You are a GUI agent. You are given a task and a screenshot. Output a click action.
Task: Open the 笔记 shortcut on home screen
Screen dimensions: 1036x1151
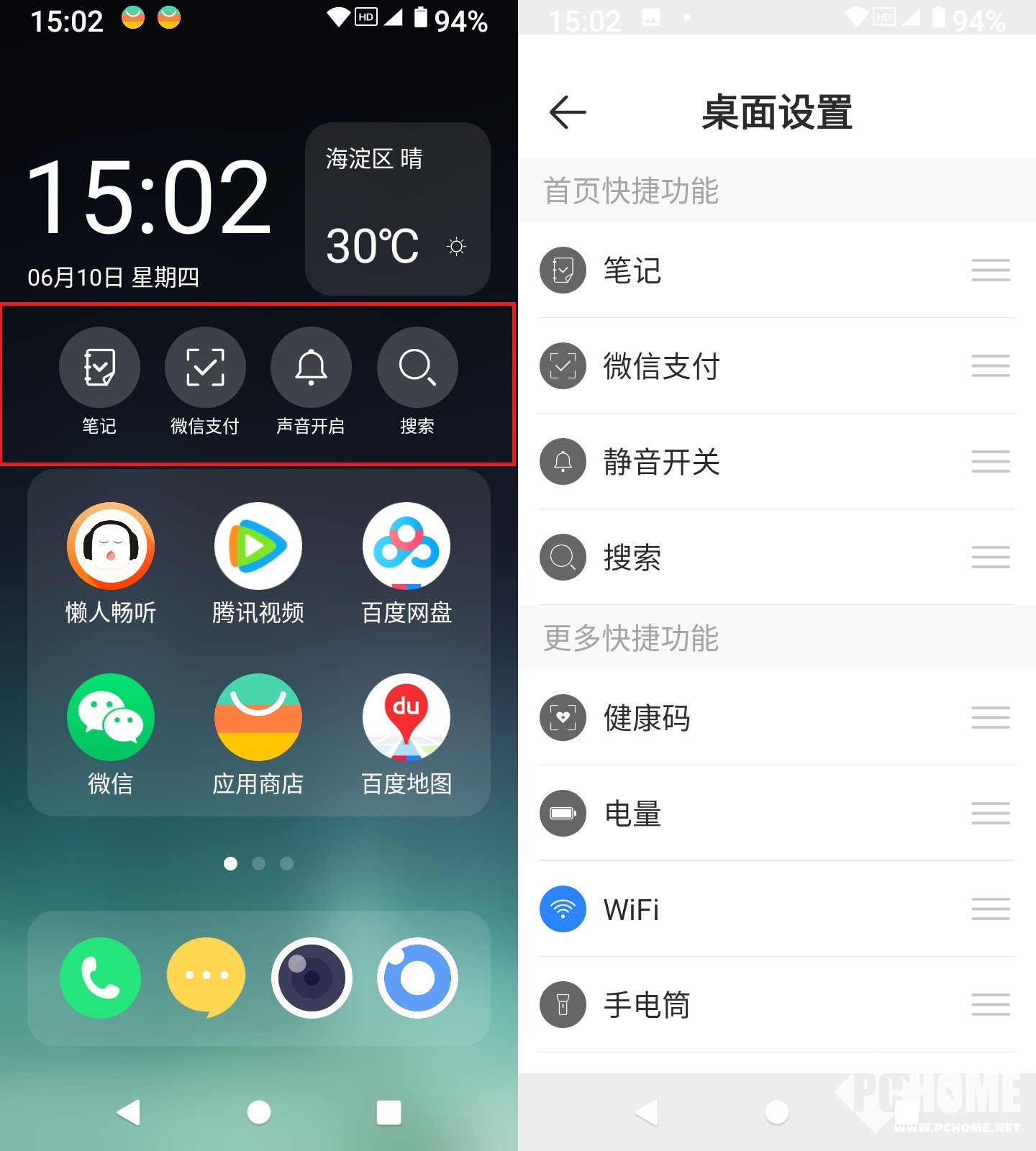coord(99,368)
